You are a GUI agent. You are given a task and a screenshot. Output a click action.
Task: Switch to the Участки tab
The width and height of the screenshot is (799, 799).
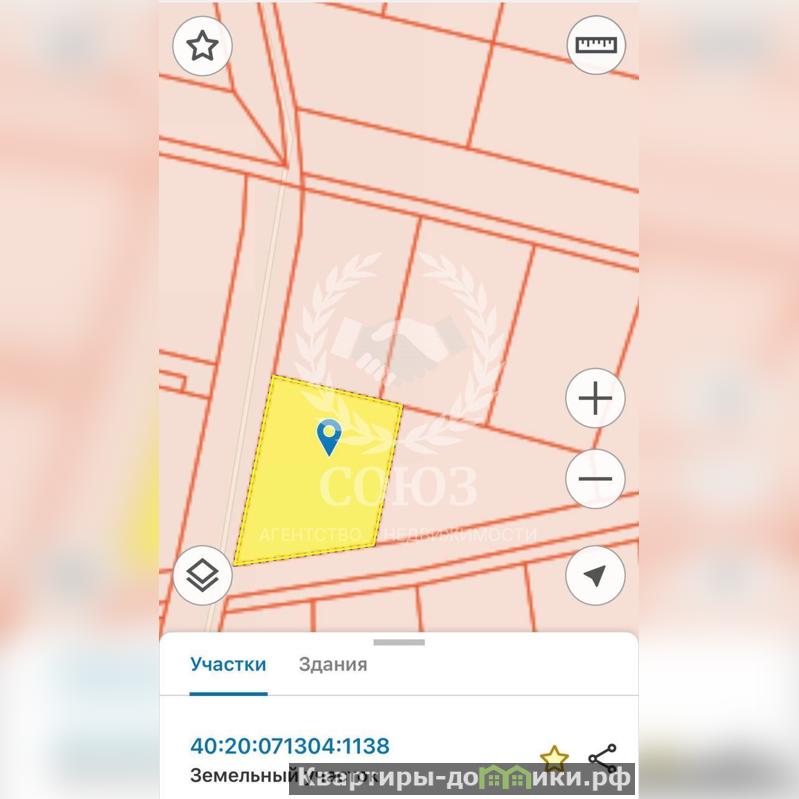pyautogui.click(x=228, y=664)
